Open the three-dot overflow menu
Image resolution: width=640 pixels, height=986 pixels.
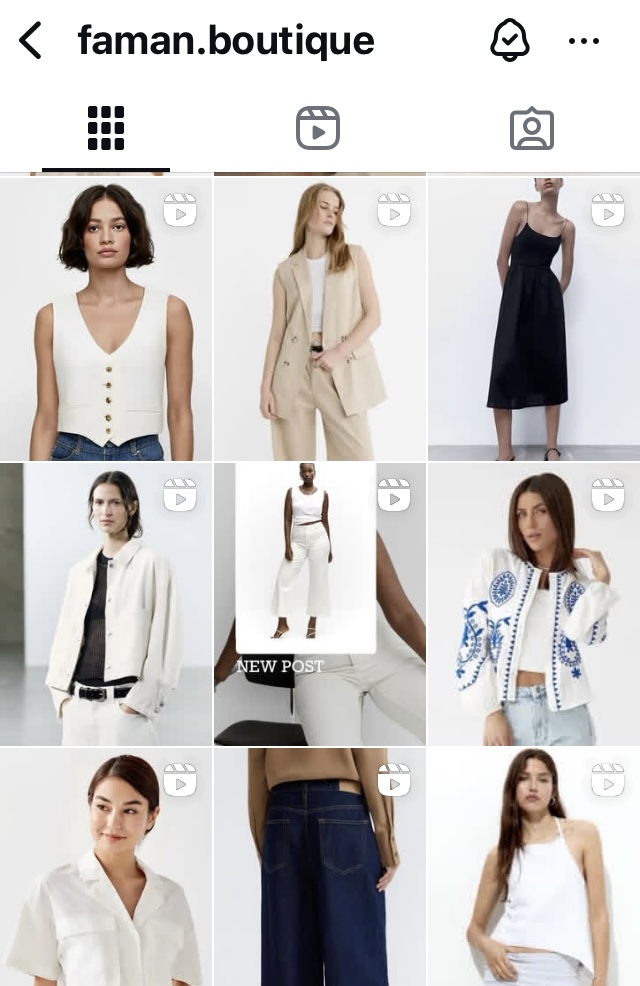click(583, 41)
